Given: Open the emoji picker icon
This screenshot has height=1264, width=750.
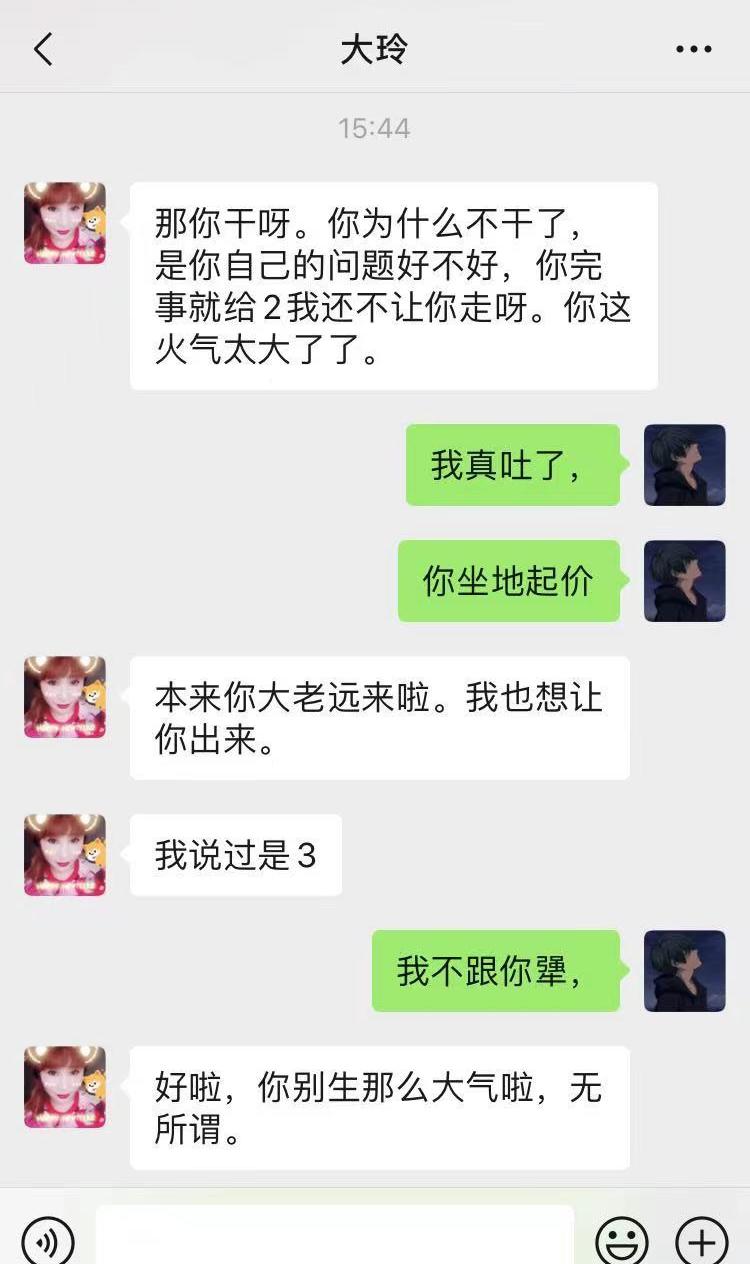Looking at the screenshot, I should (620, 1243).
